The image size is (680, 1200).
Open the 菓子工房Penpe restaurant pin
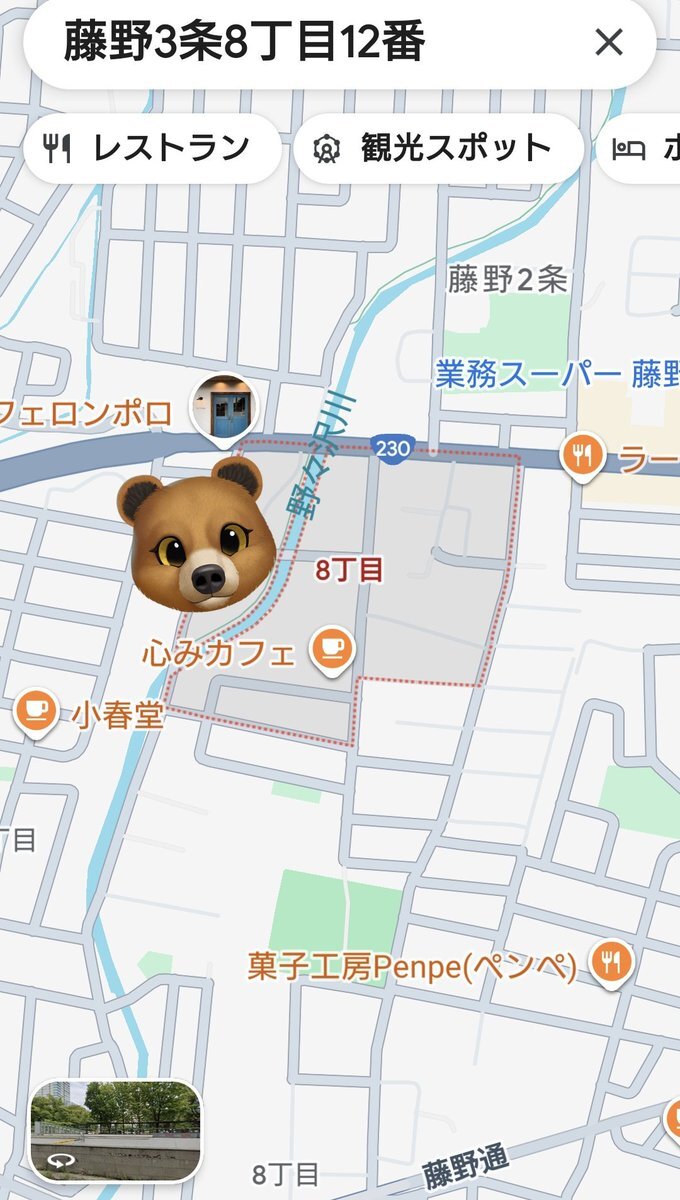click(x=610, y=962)
